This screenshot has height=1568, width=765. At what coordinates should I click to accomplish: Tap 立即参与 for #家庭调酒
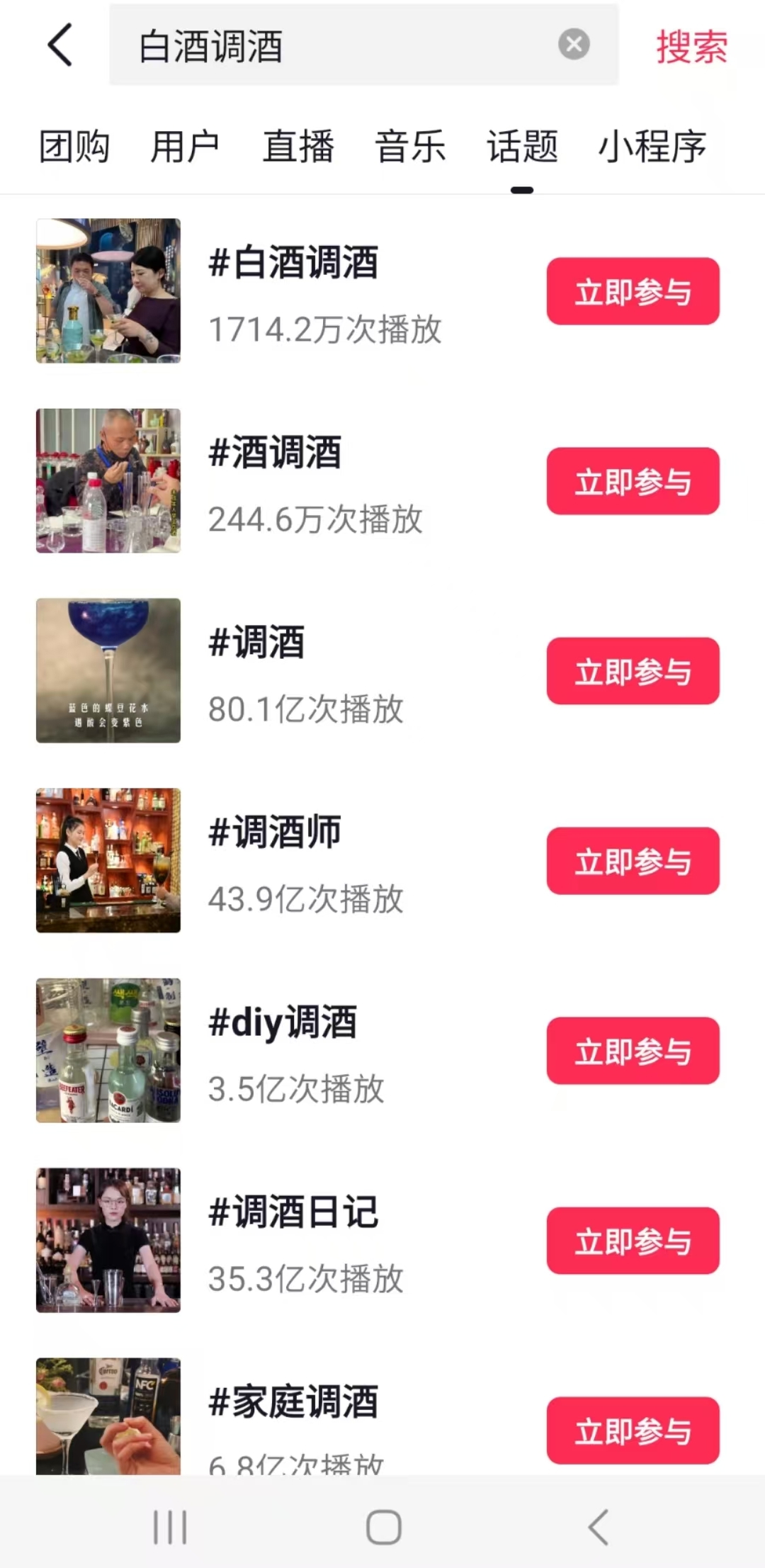click(x=633, y=1430)
